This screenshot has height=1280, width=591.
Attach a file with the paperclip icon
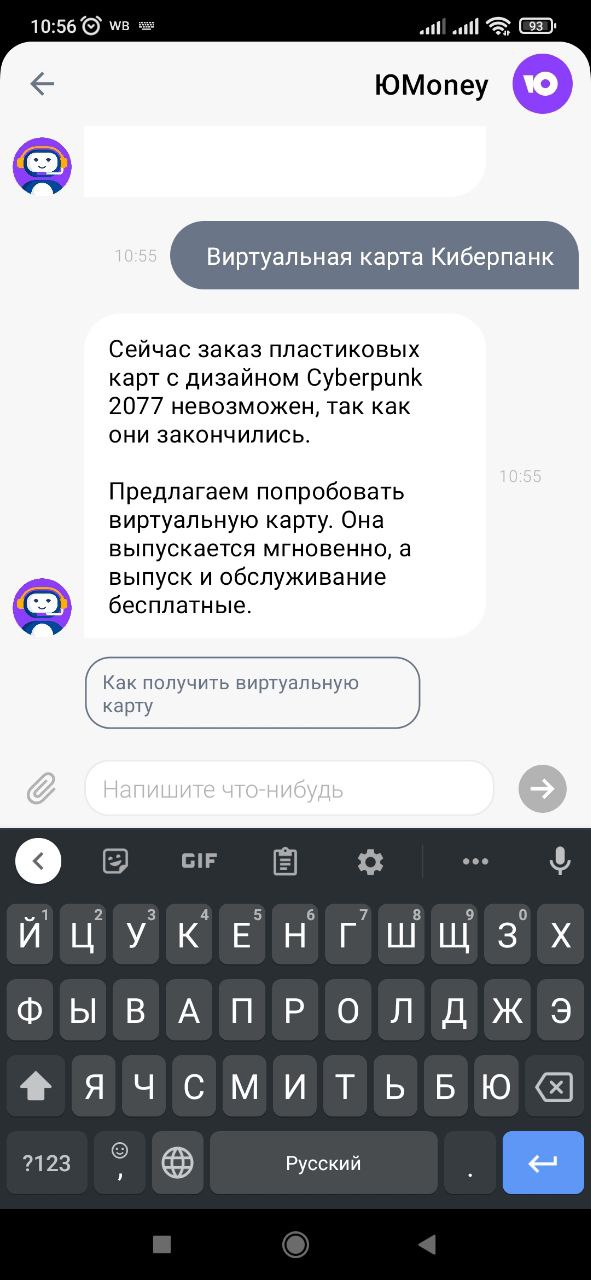coord(41,789)
